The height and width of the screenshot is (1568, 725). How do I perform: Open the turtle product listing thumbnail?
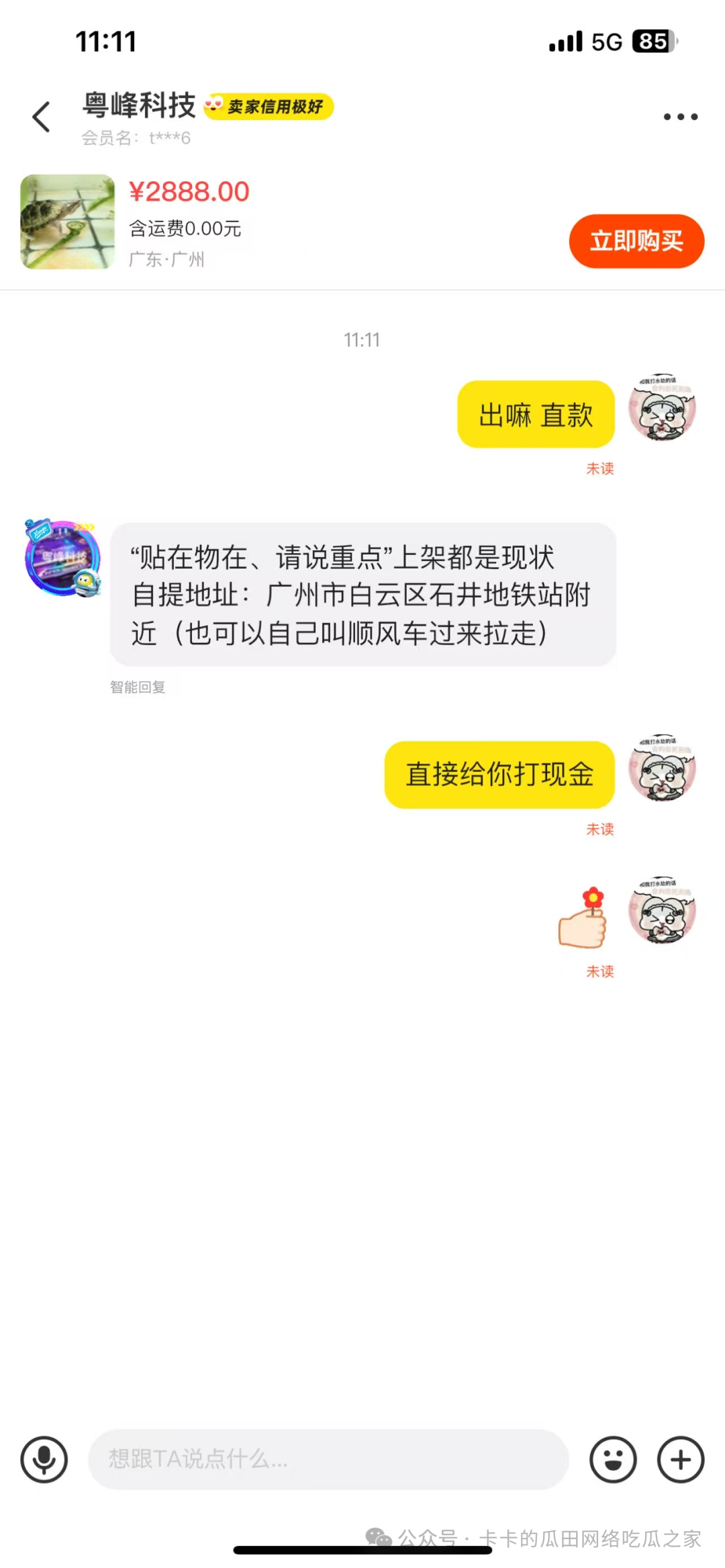pos(67,222)
